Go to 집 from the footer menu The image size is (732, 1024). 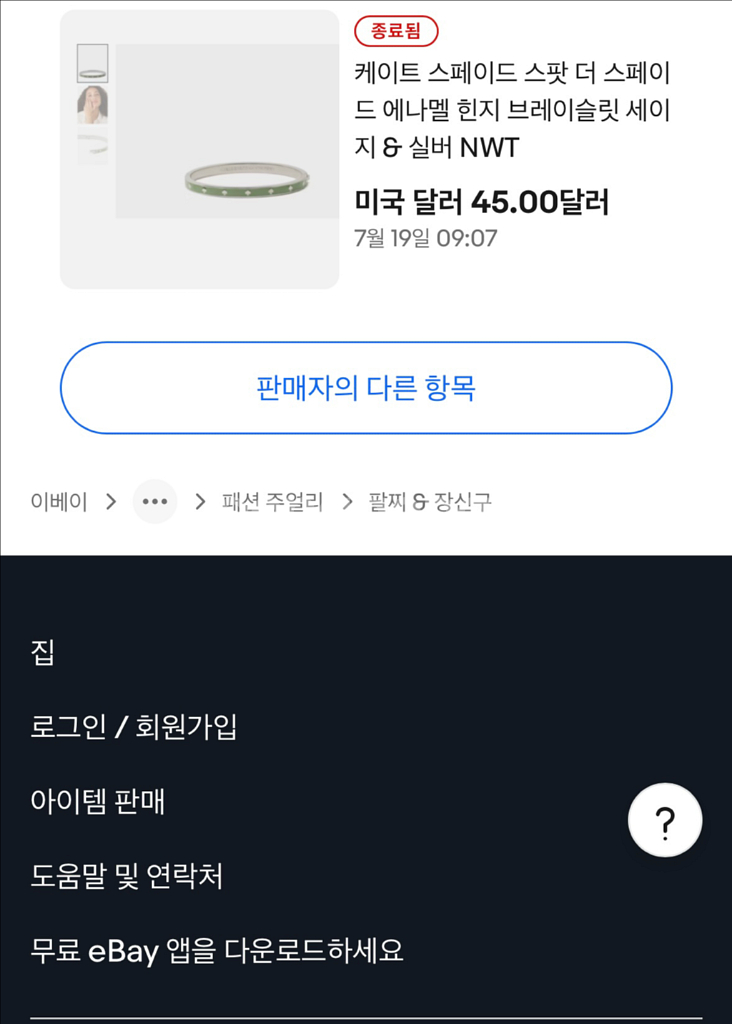tap(39, 653)
